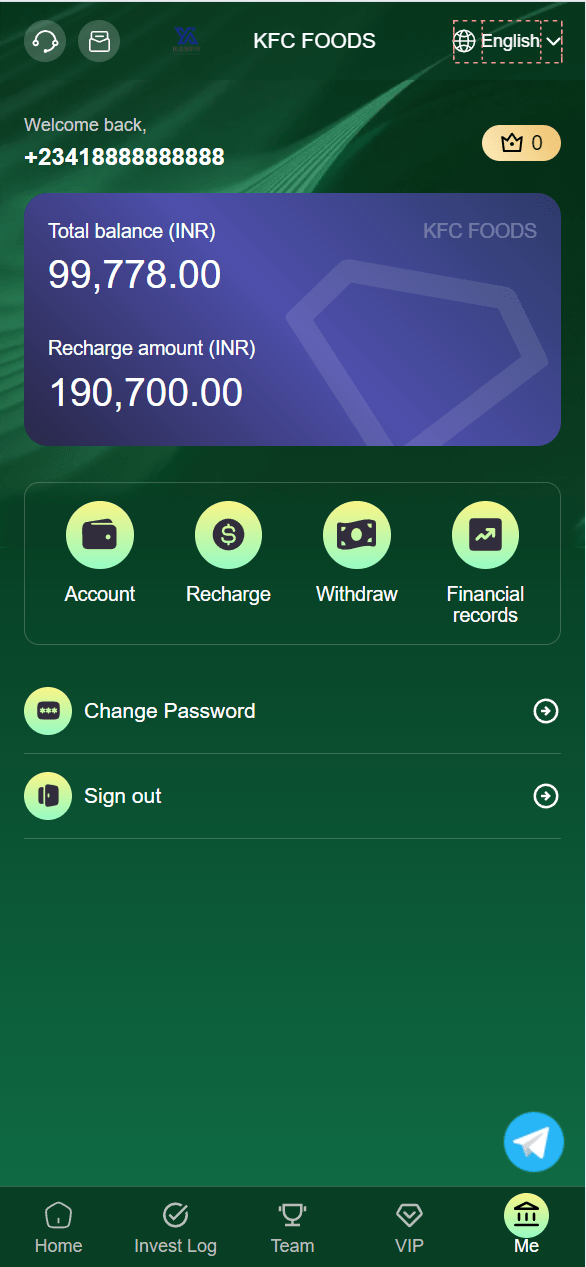Open the VIP tab

409,1228
